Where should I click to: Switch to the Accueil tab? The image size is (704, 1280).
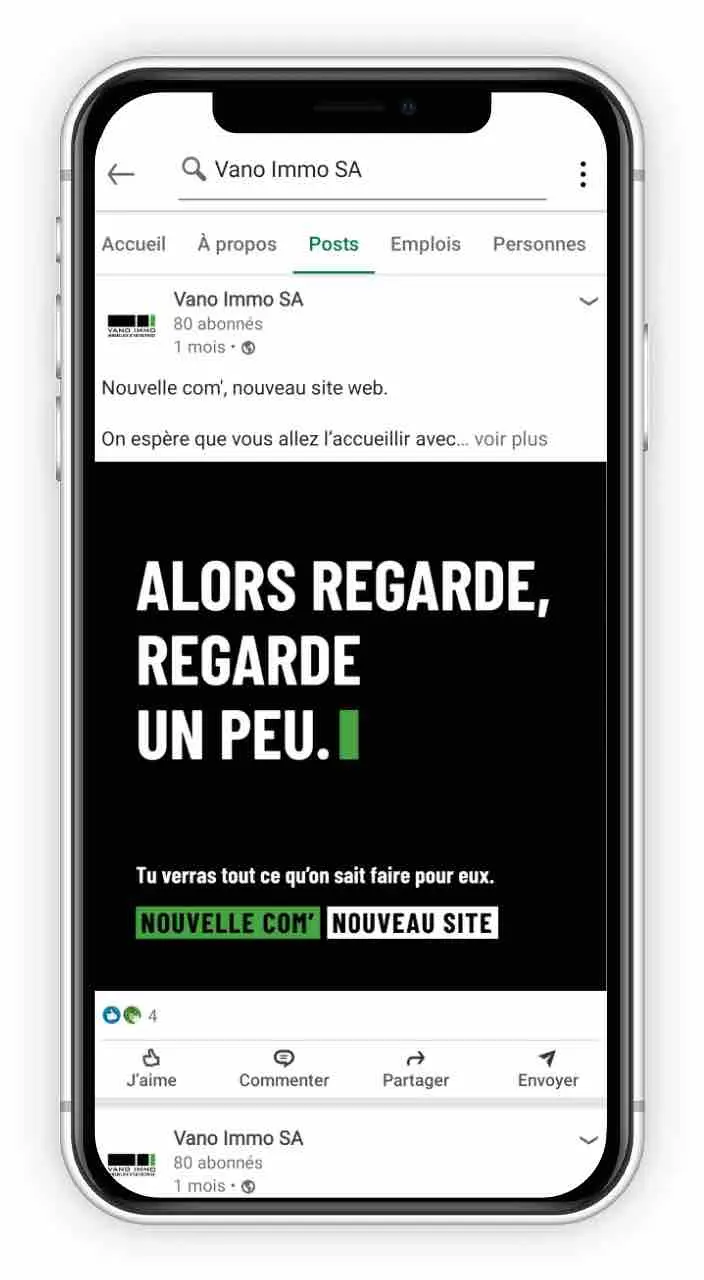[134, 244]
